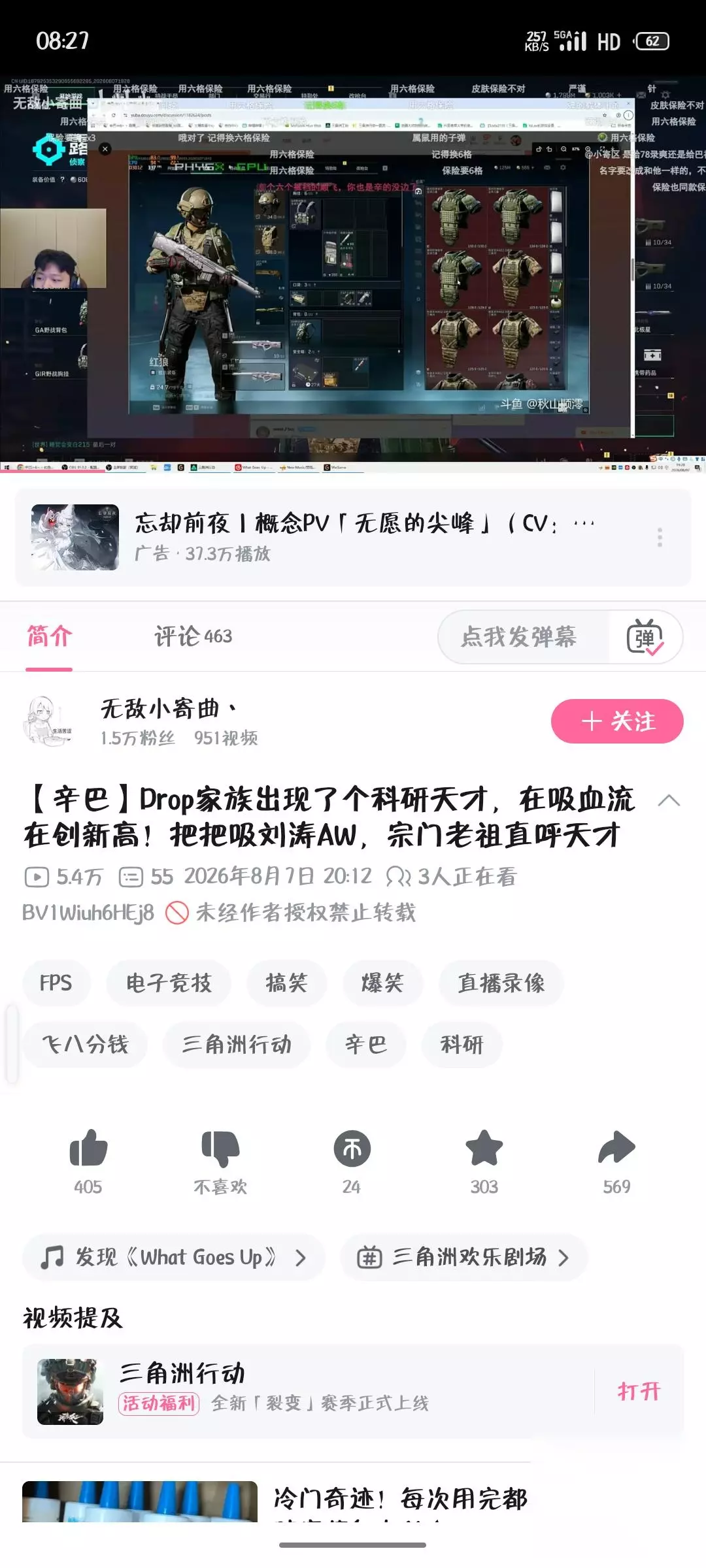Open the 发现《What Goes Up》 music link
706x1568 pixels.
pyautogui.click(x=174, y=1257)
